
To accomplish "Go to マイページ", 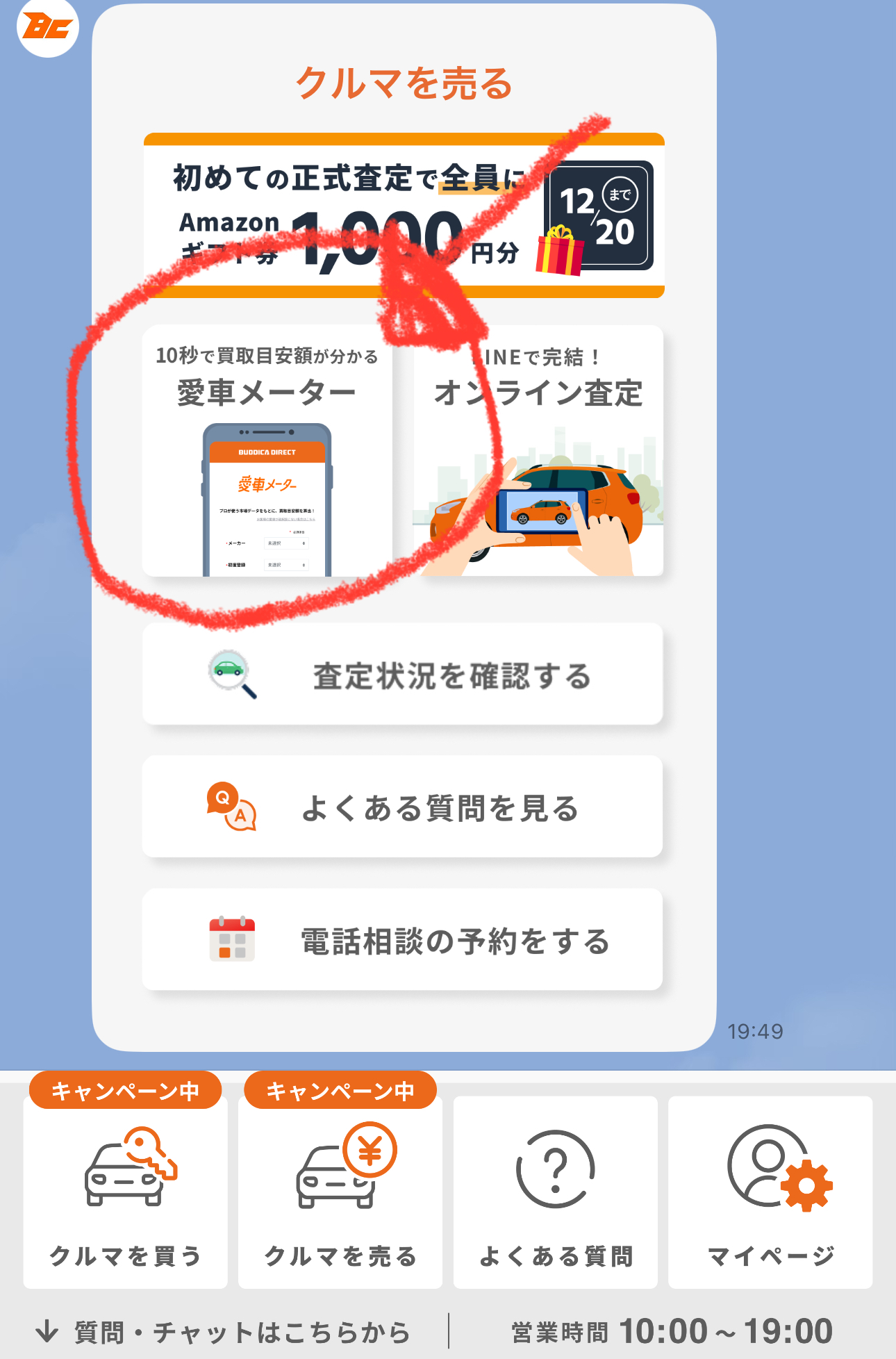I will click(770, 1192).
